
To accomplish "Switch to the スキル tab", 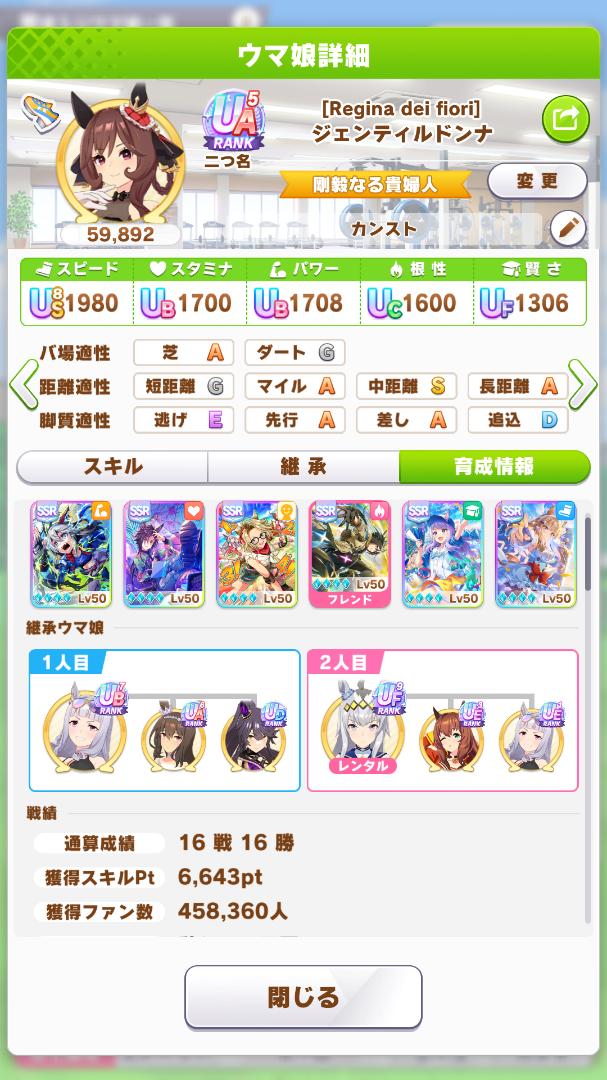I will pos(112,467).
